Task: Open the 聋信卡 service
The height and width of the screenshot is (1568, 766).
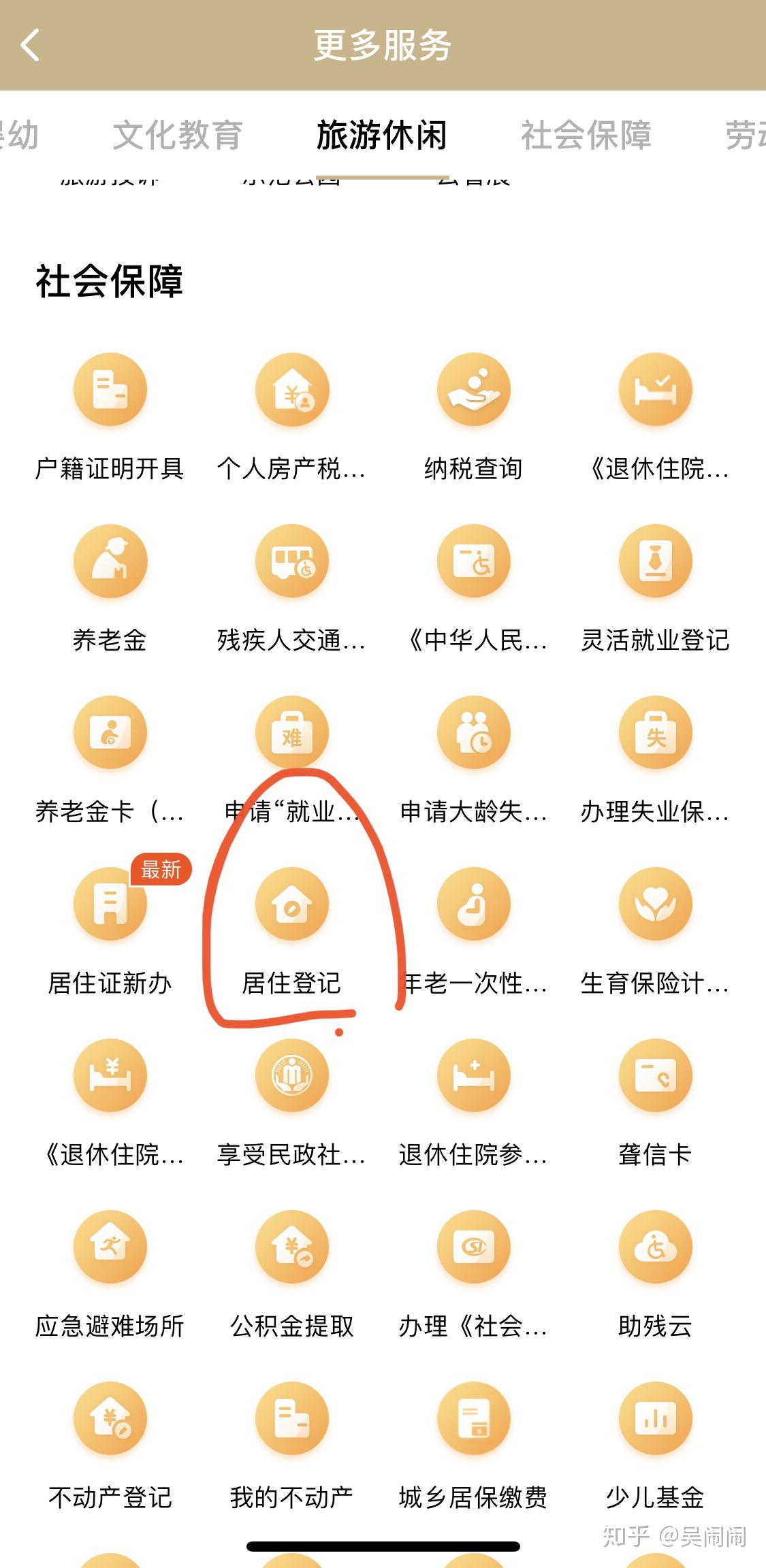Action: tap(655, 1076)
